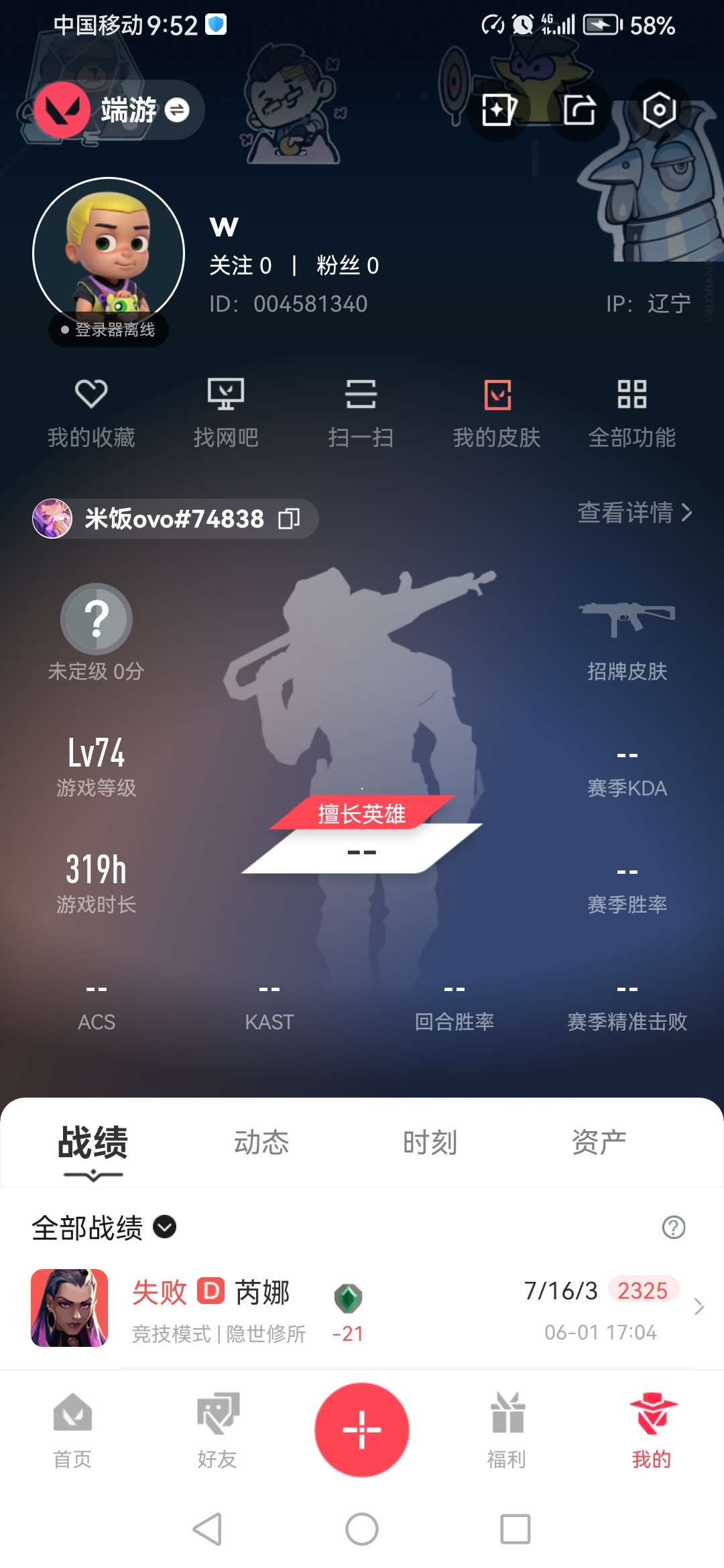Open 查看详情 details
Image resolution: width=724 pixels, height=1568 pixels.
pos(633,513)
